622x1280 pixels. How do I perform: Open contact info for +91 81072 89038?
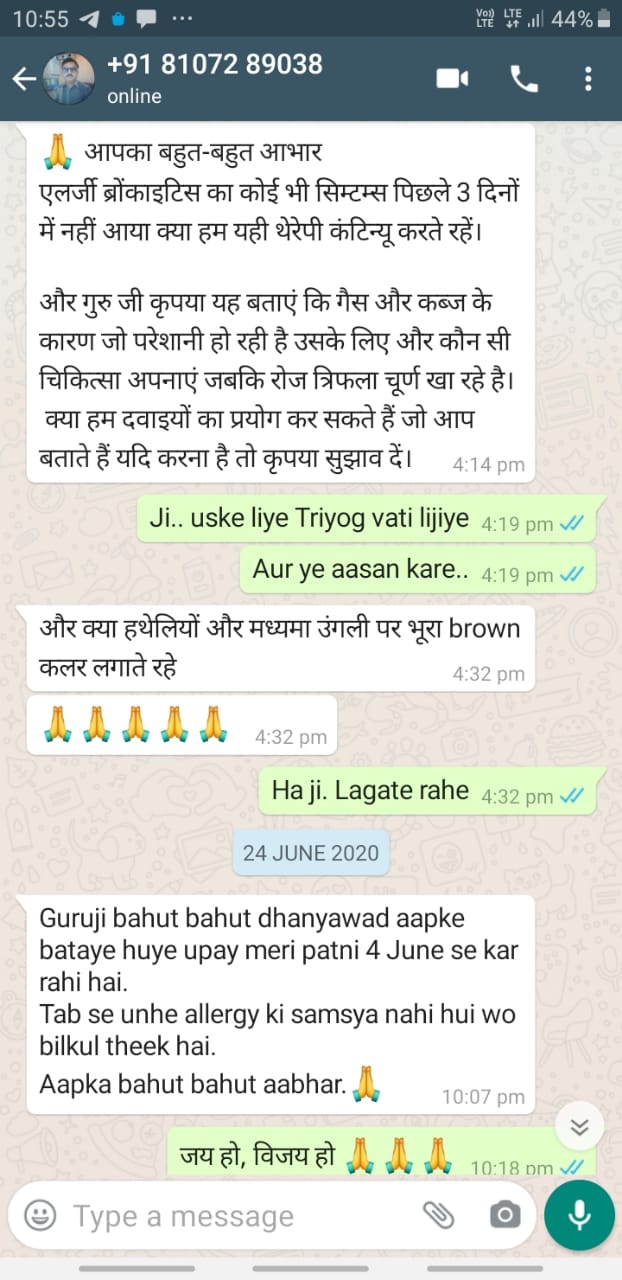[214, 78]
